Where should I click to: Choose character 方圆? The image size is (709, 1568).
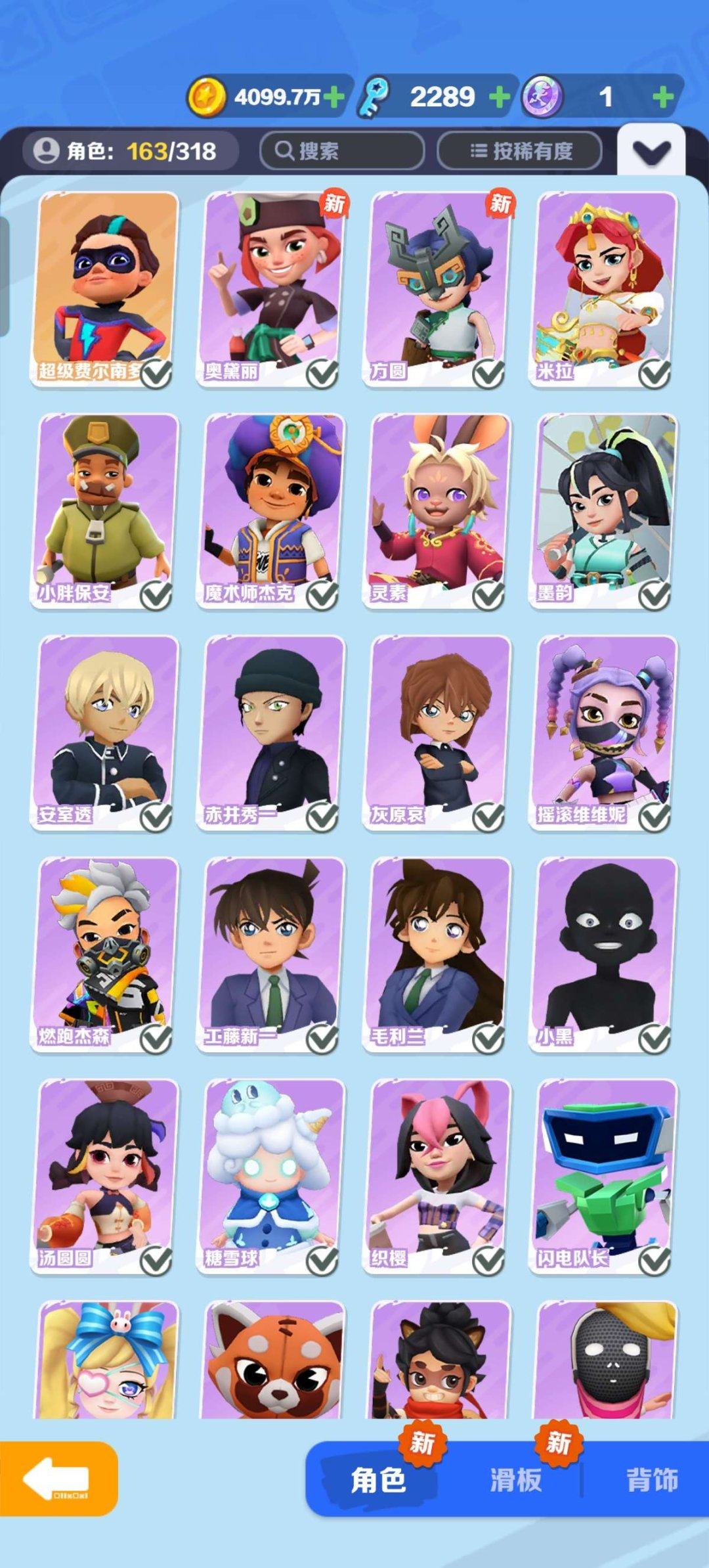[x=438, y=288]
